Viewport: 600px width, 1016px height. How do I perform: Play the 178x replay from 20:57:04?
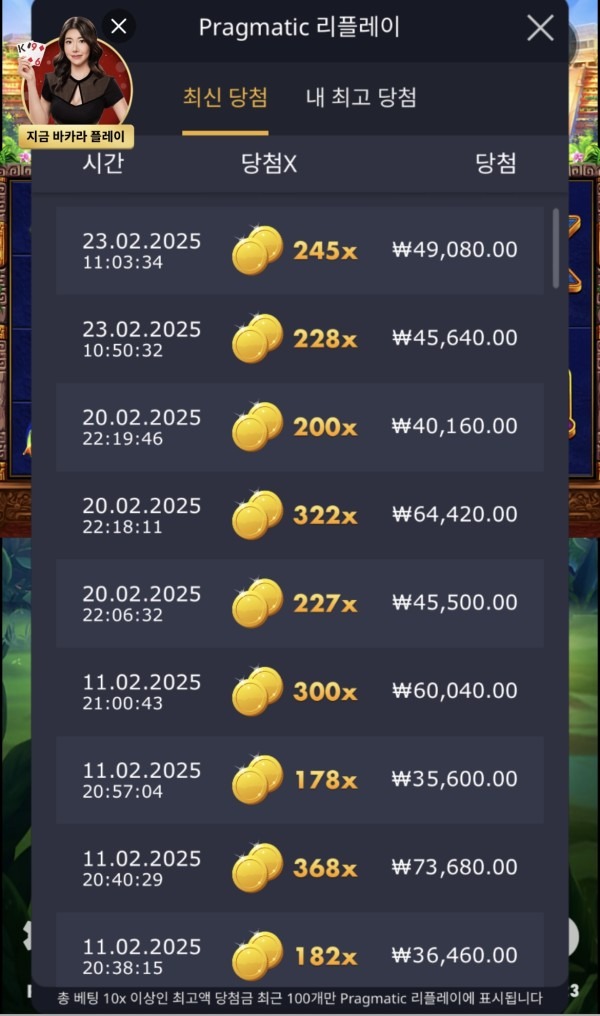click(300, 778)
